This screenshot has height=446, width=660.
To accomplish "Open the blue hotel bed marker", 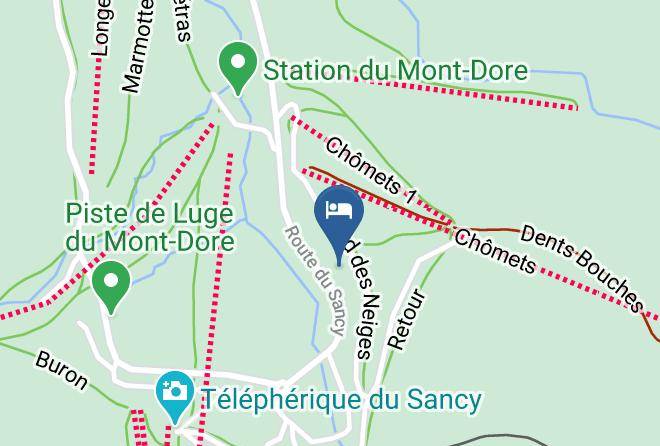I will click(x=339, y=212).
